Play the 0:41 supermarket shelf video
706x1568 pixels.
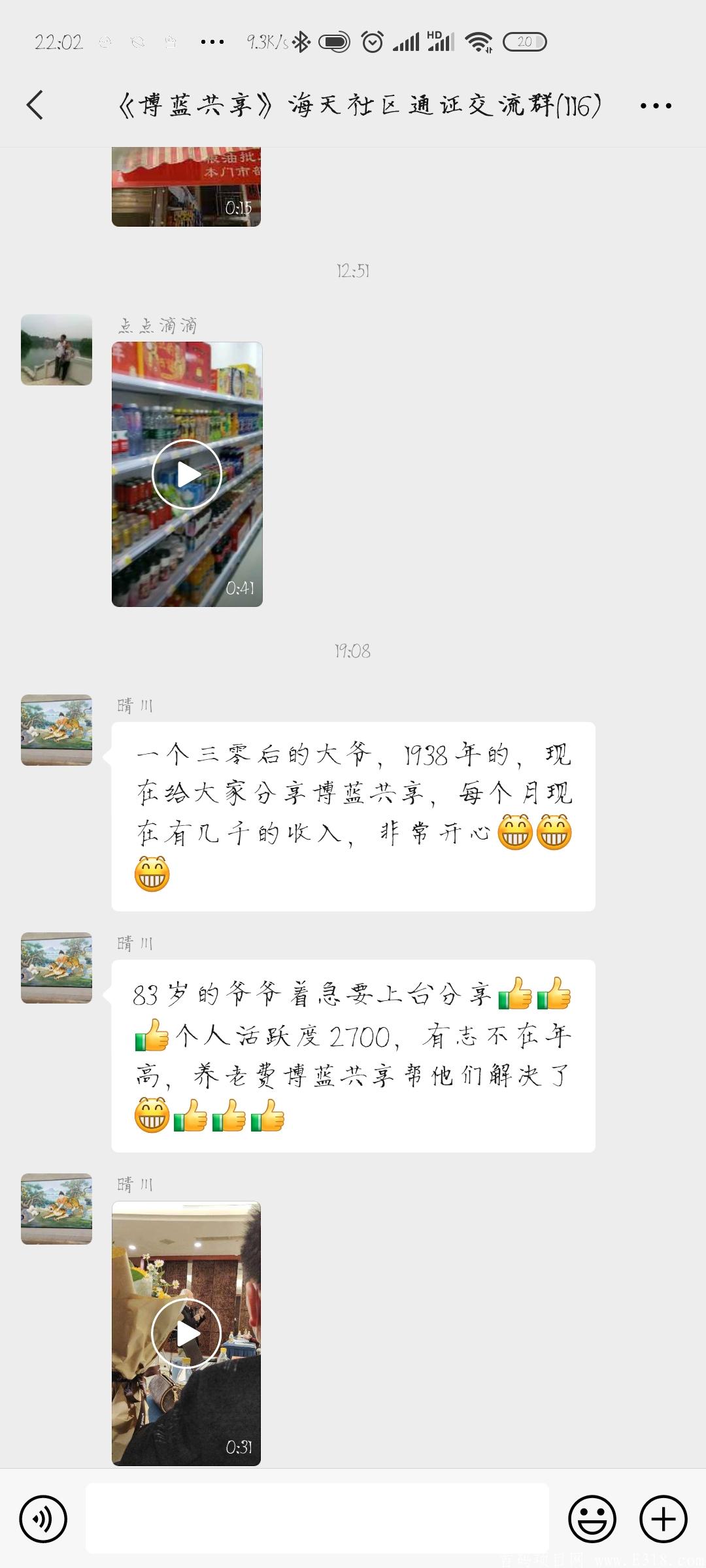point(186,474)
